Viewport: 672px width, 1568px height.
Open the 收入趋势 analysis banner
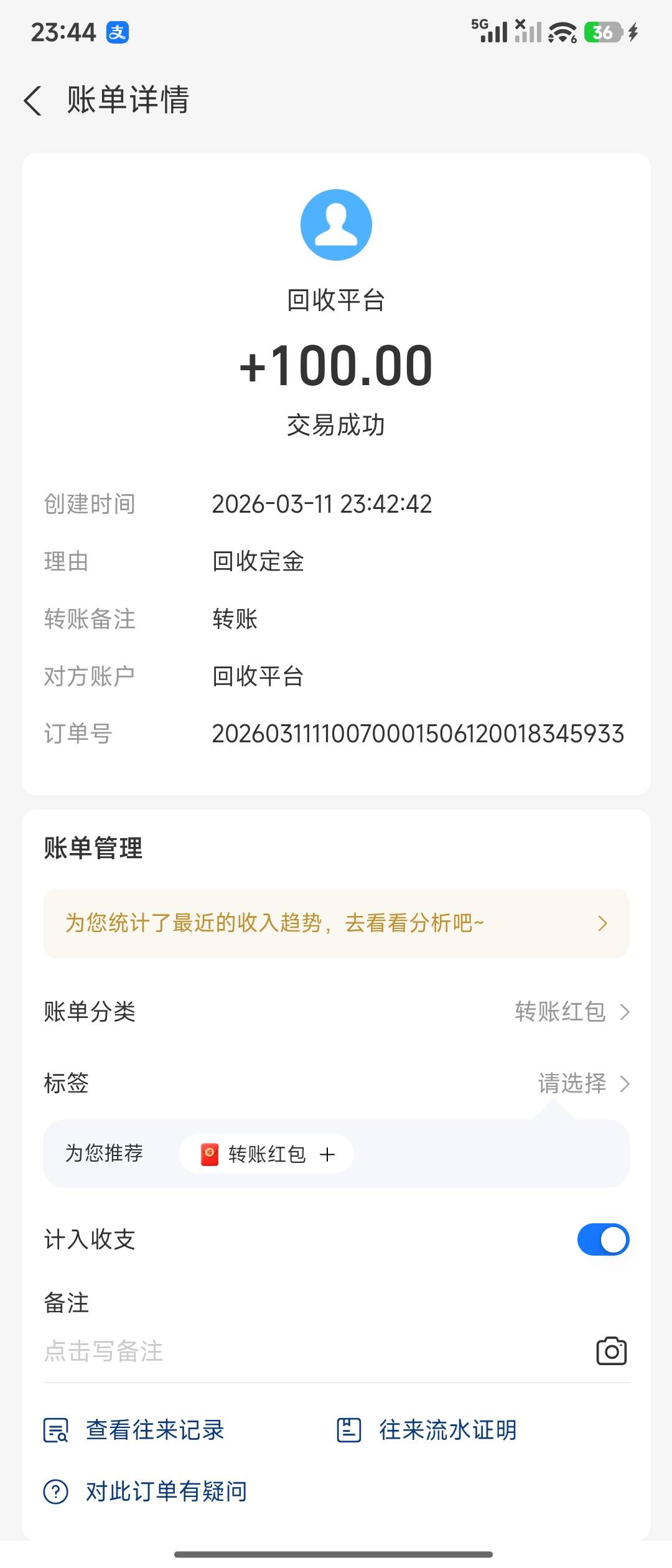click(x=336, y=923)
